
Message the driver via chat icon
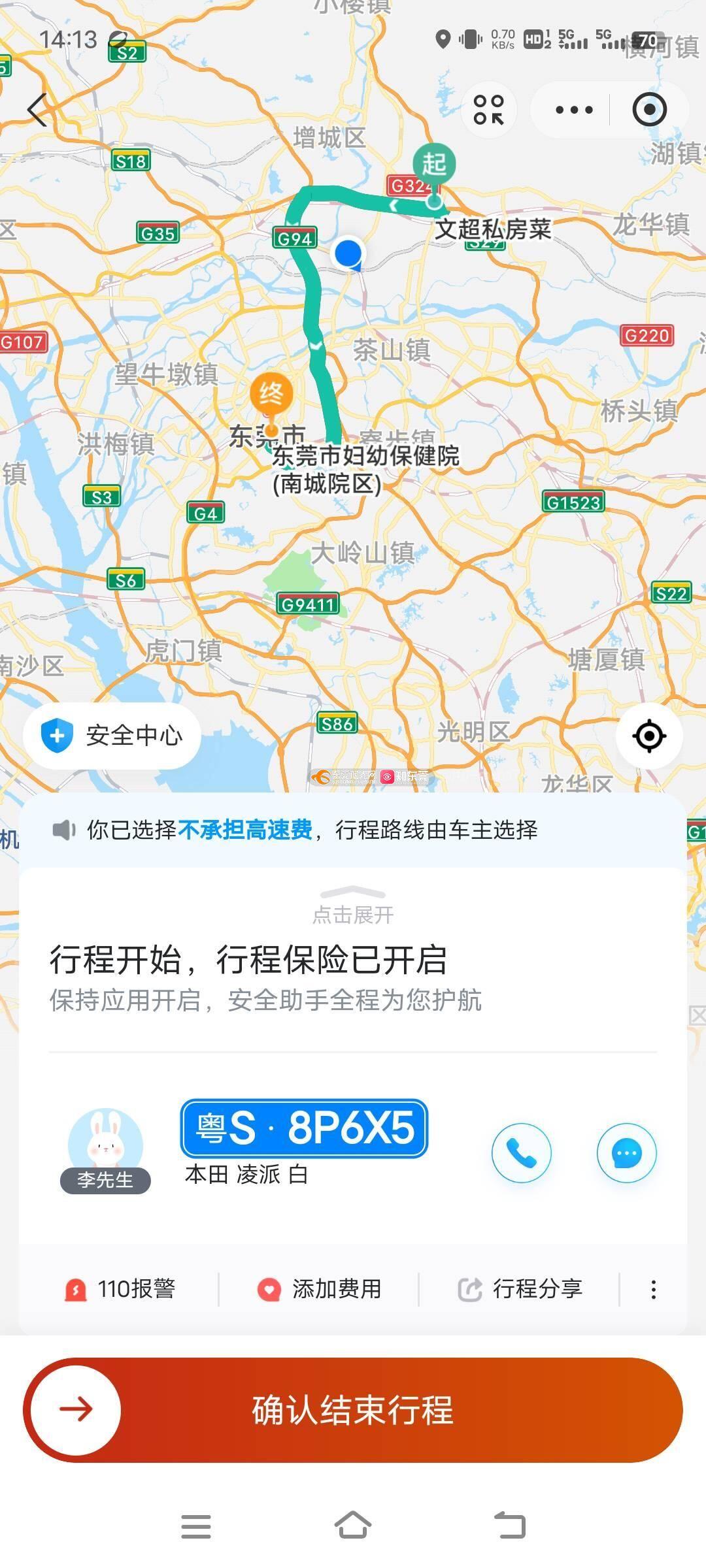click(x=626, y=1153)
